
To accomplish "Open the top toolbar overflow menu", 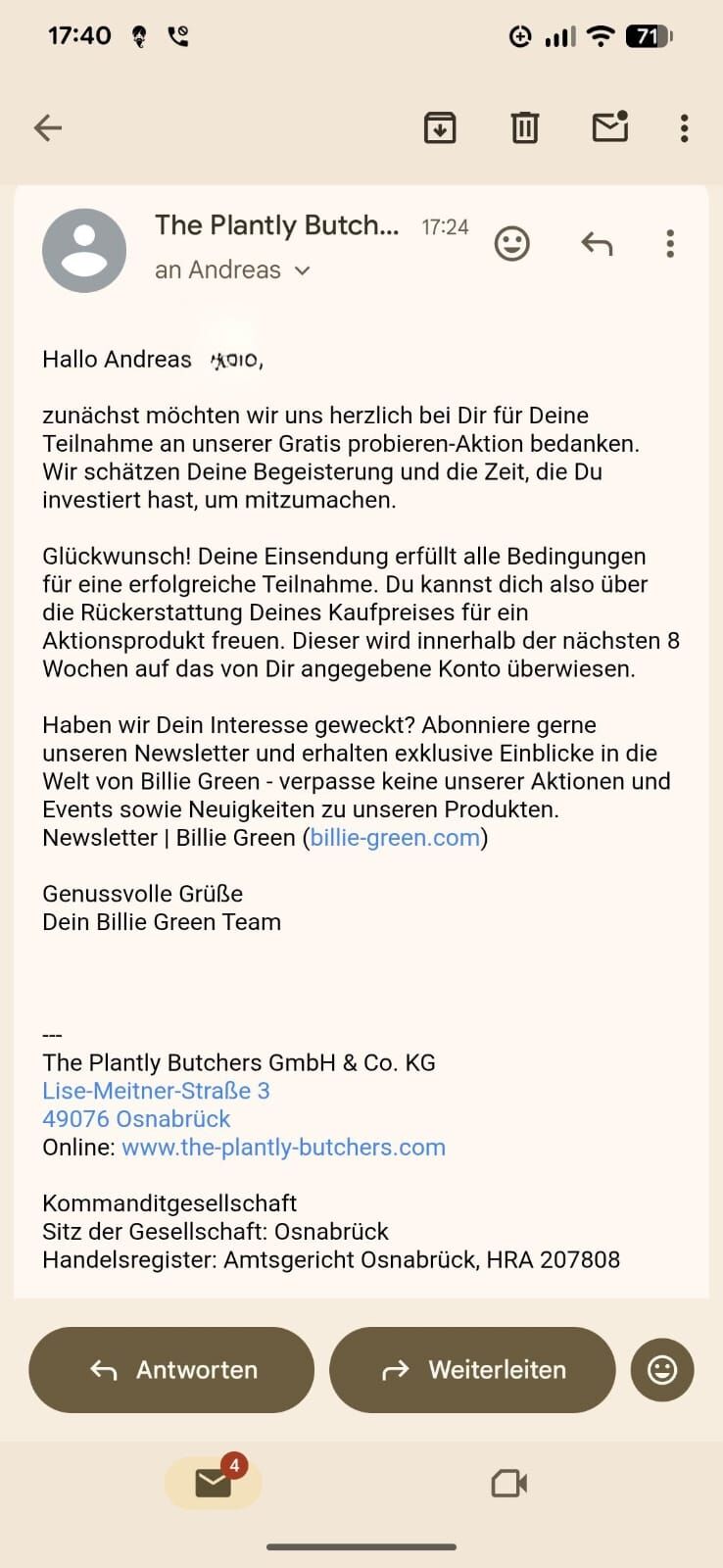I will 684,127.
